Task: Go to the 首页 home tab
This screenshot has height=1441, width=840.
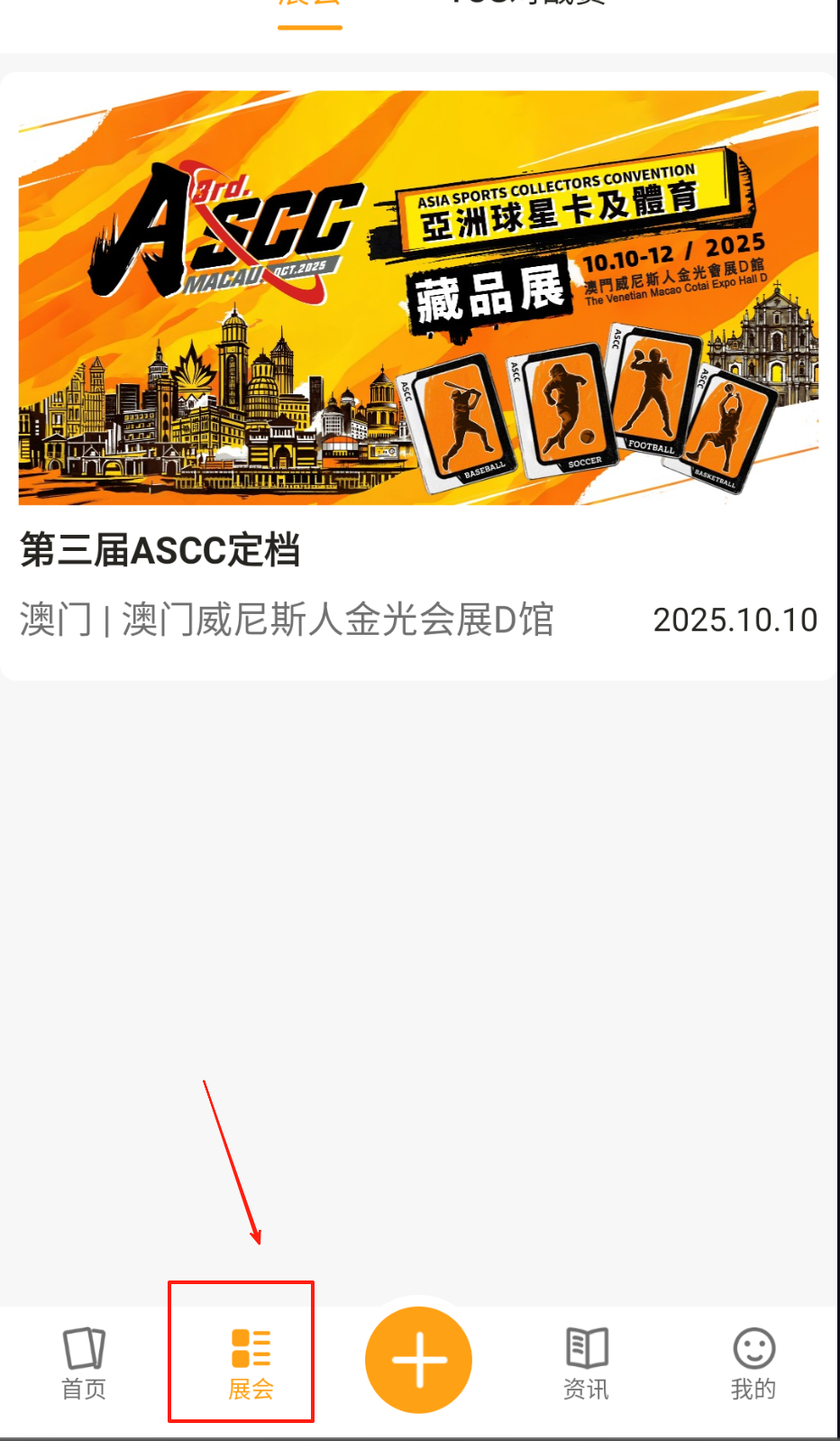Action: pos(84,1363)
